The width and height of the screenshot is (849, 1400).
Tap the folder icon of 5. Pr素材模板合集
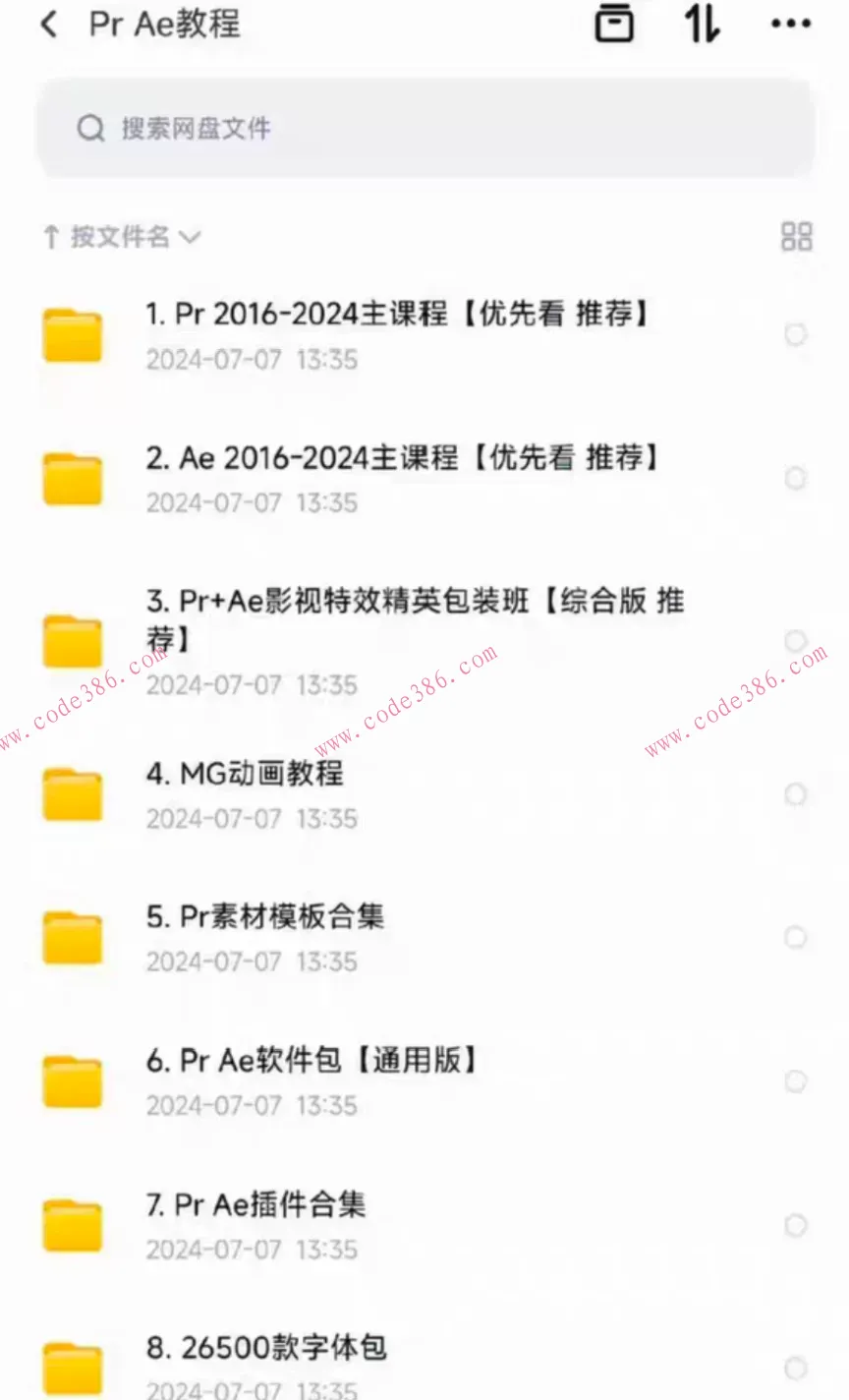pyautogui.click(x=73, y=938)
